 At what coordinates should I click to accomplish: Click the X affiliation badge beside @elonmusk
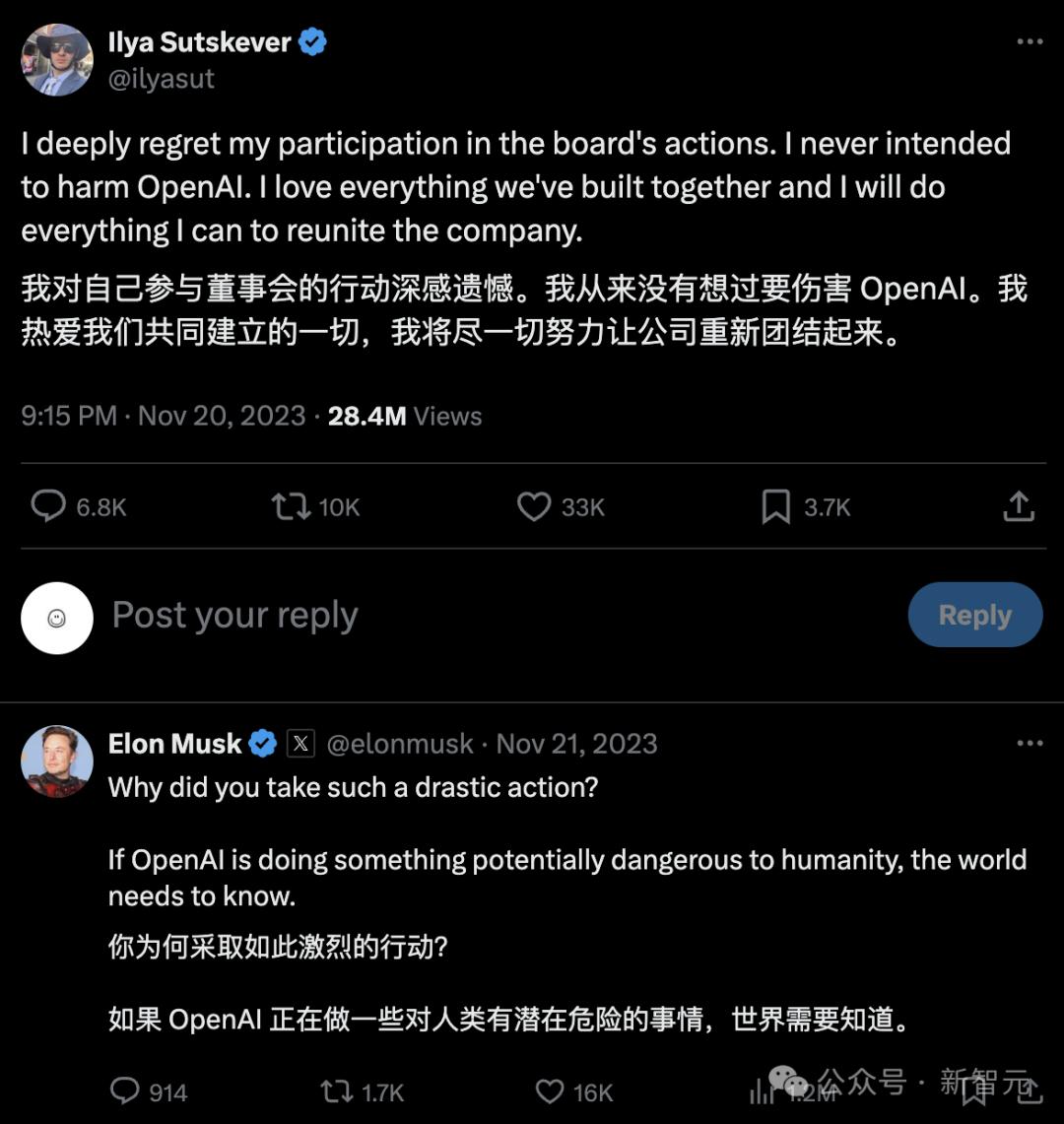[x=299, y=744]
